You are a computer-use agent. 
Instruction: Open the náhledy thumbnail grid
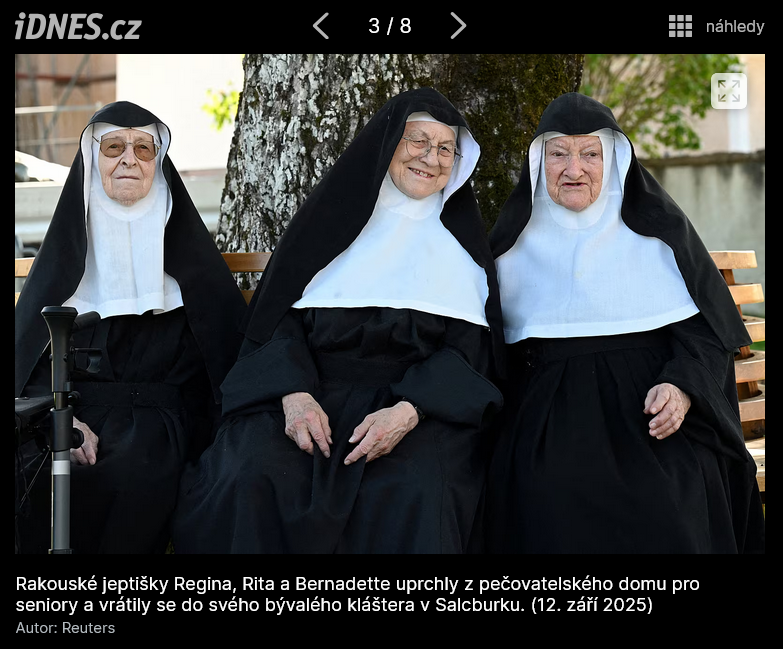click(716, 26)
